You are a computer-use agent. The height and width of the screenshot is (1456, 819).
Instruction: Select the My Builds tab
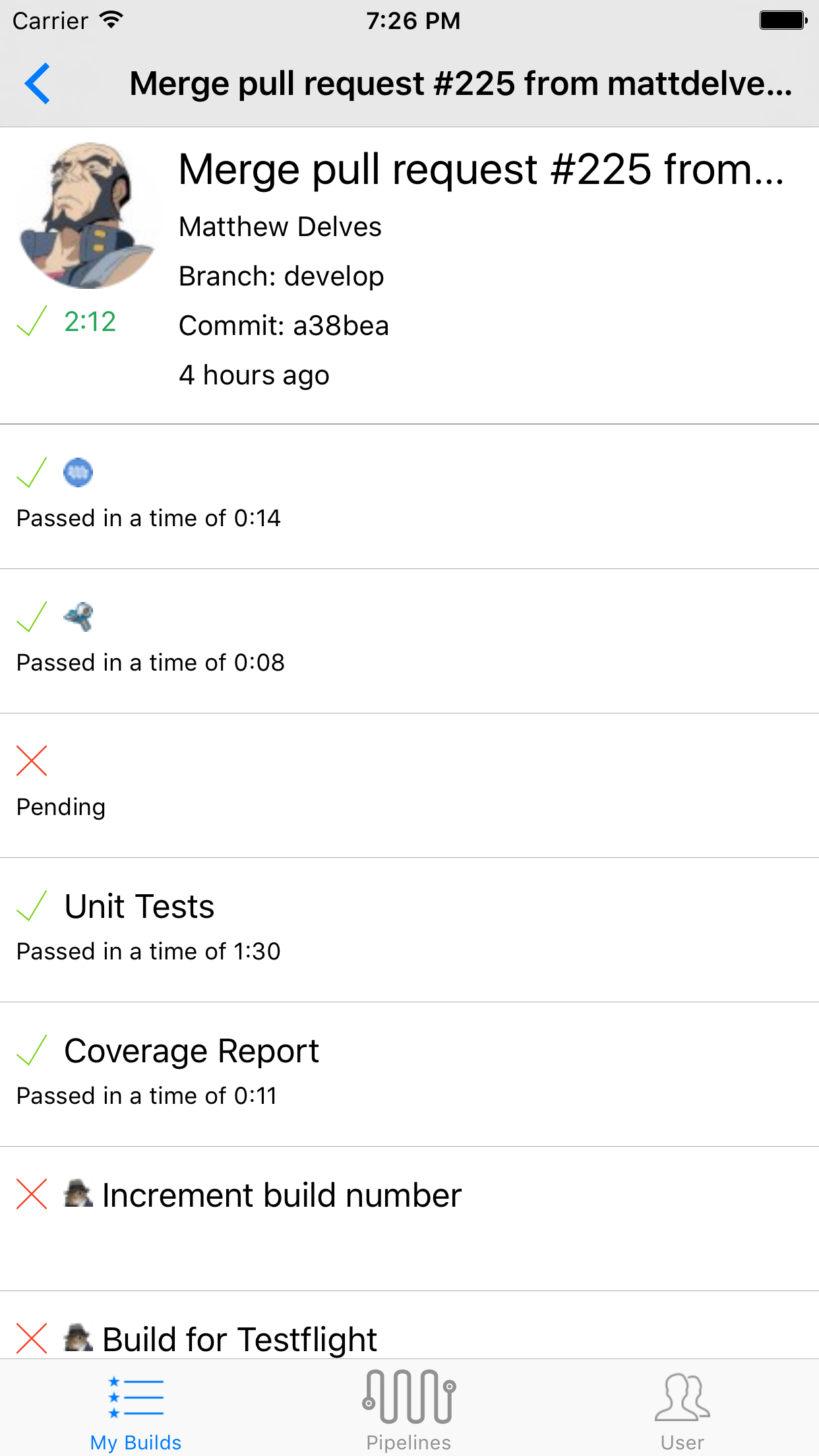136,1408
